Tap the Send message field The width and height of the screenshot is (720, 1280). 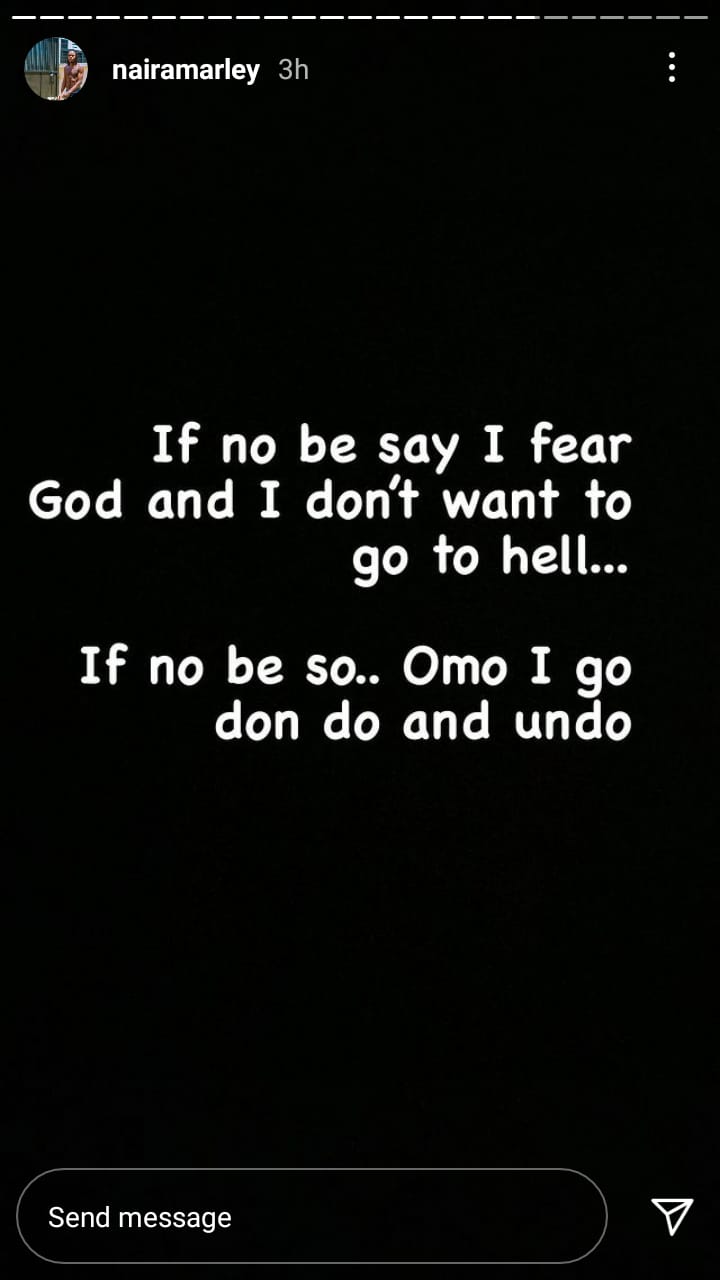pos(312,1216)
